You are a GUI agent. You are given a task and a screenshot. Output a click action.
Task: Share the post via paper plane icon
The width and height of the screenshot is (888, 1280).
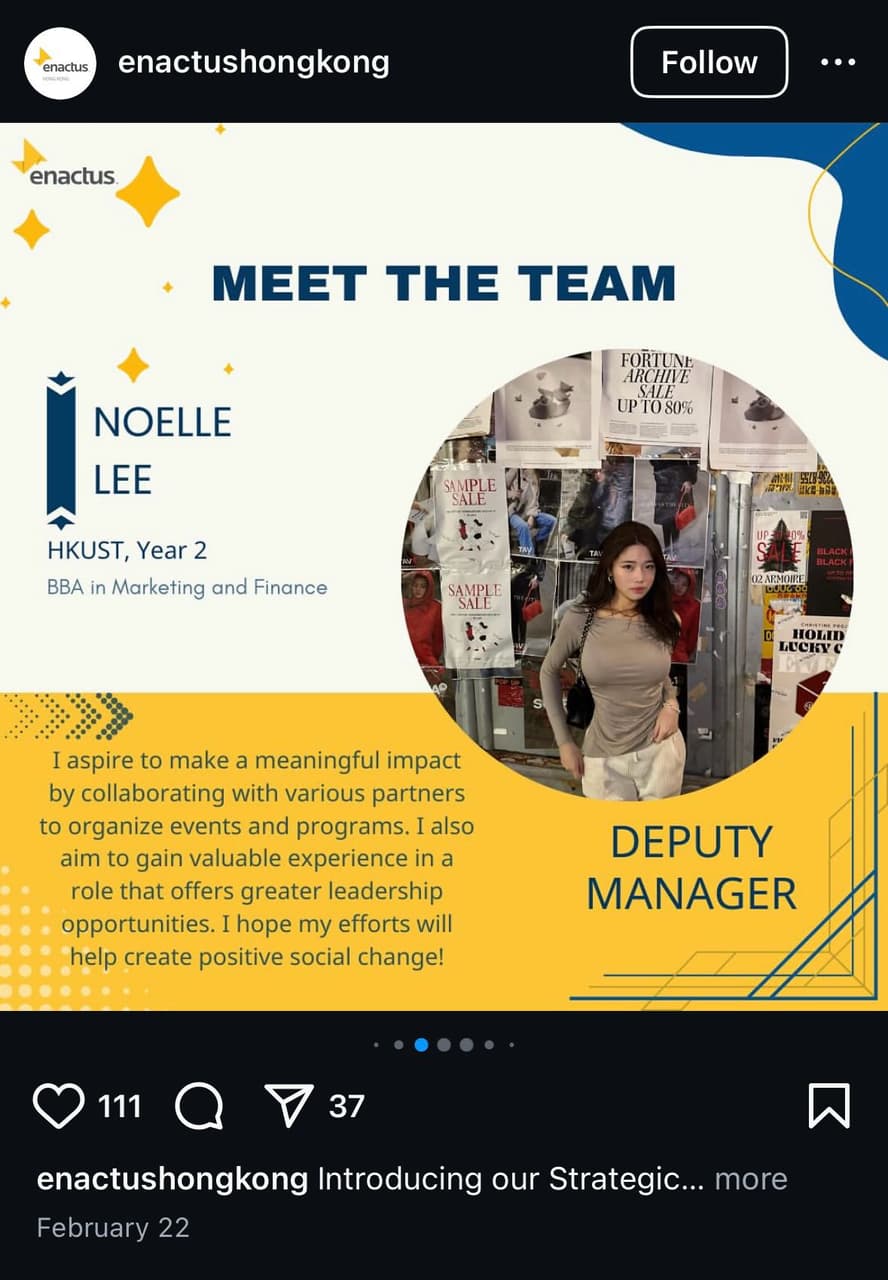coord(289,1106)
